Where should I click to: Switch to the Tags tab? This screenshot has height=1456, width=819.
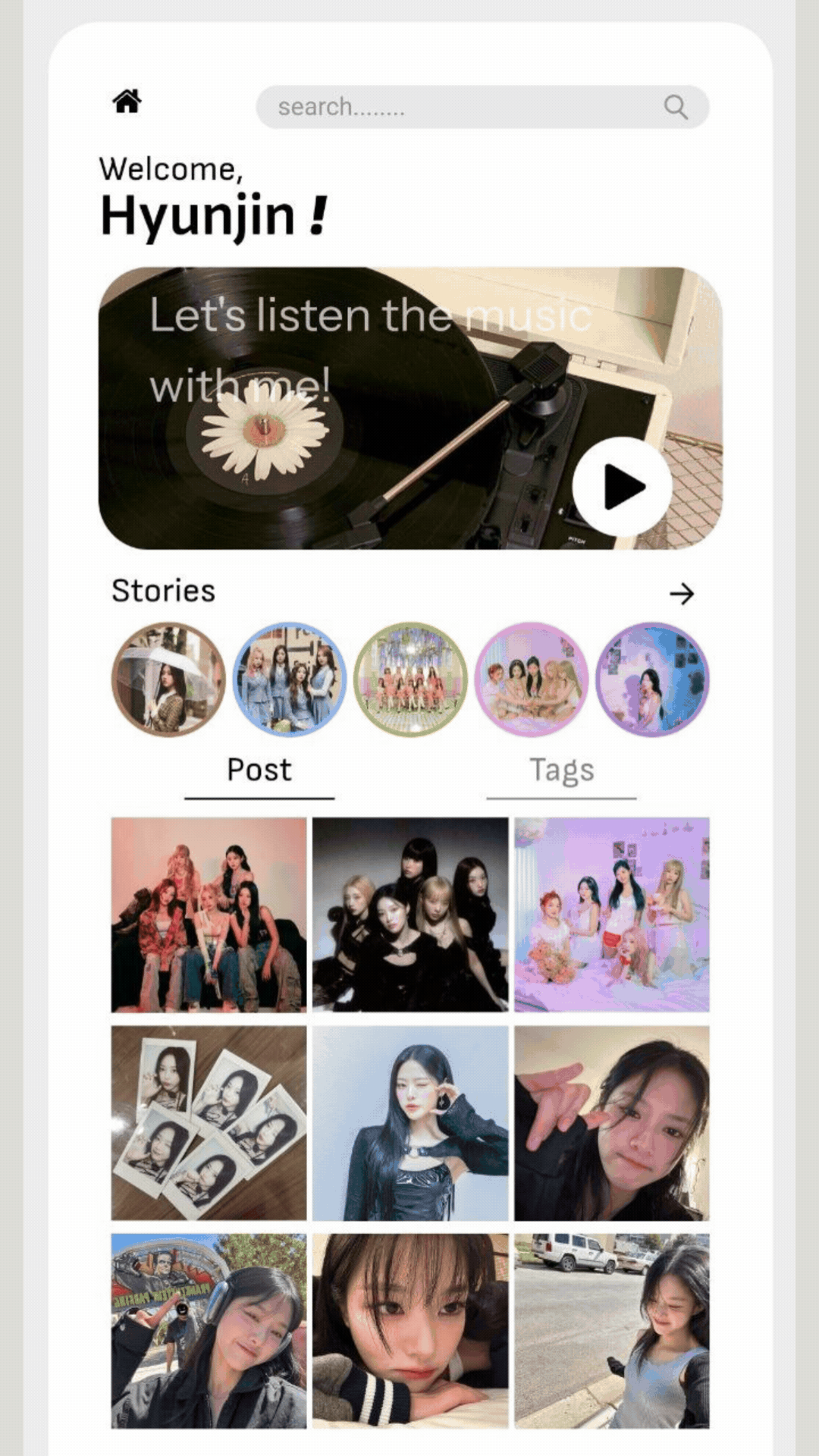(x=561, y=770)
